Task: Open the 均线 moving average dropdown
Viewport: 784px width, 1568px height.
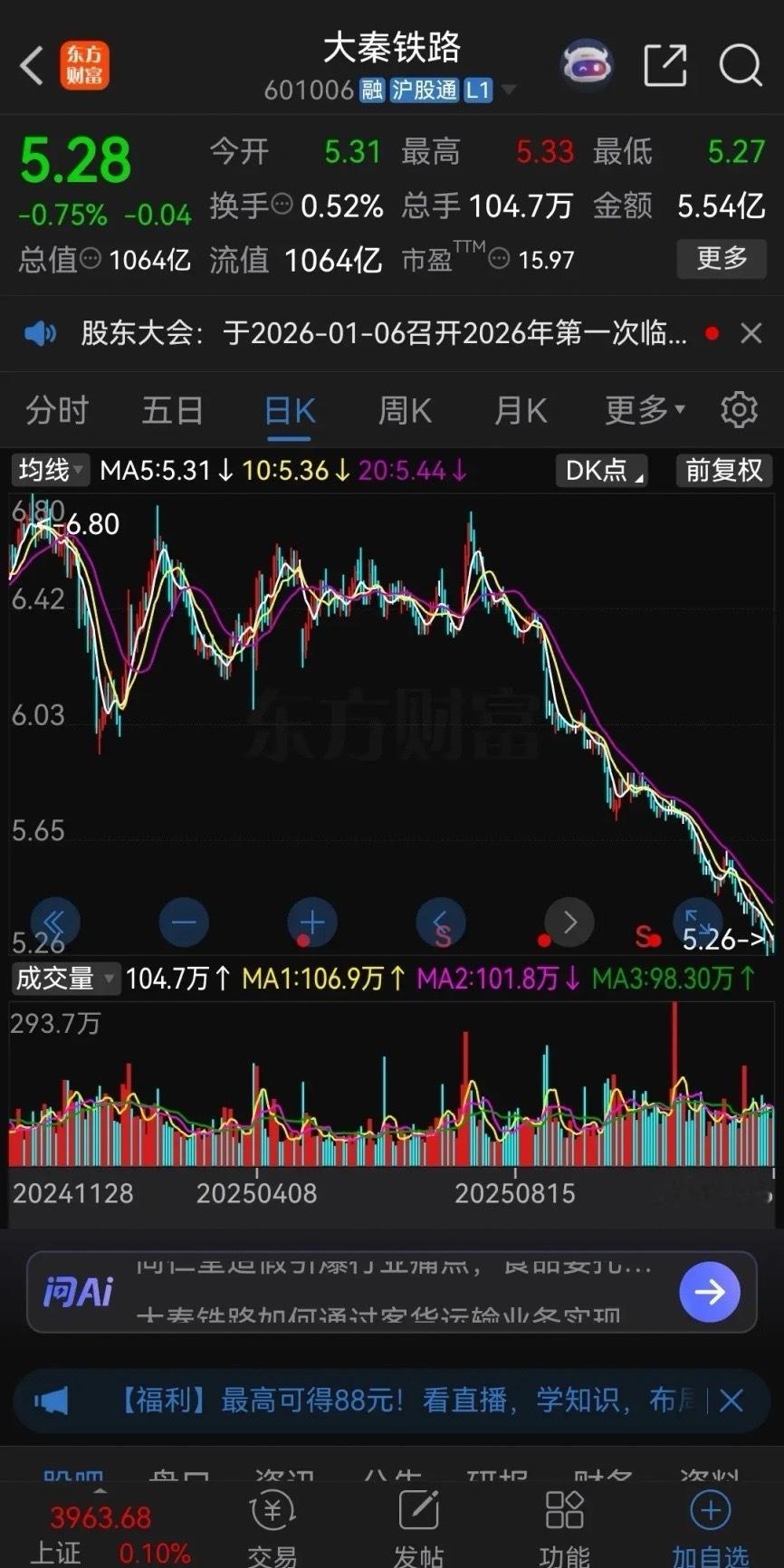Action: (x=49, y=471)
